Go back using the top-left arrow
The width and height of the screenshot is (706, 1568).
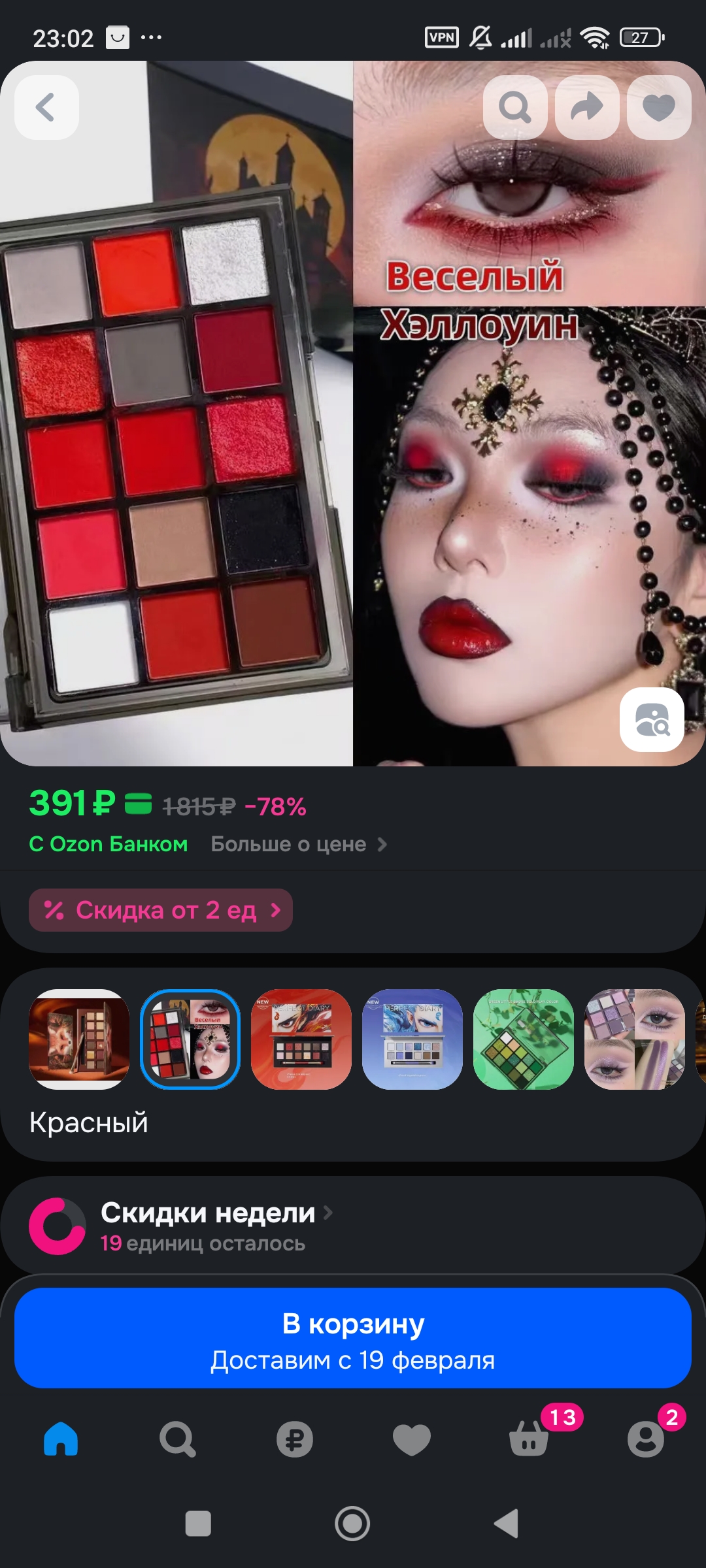coord(46,107)
